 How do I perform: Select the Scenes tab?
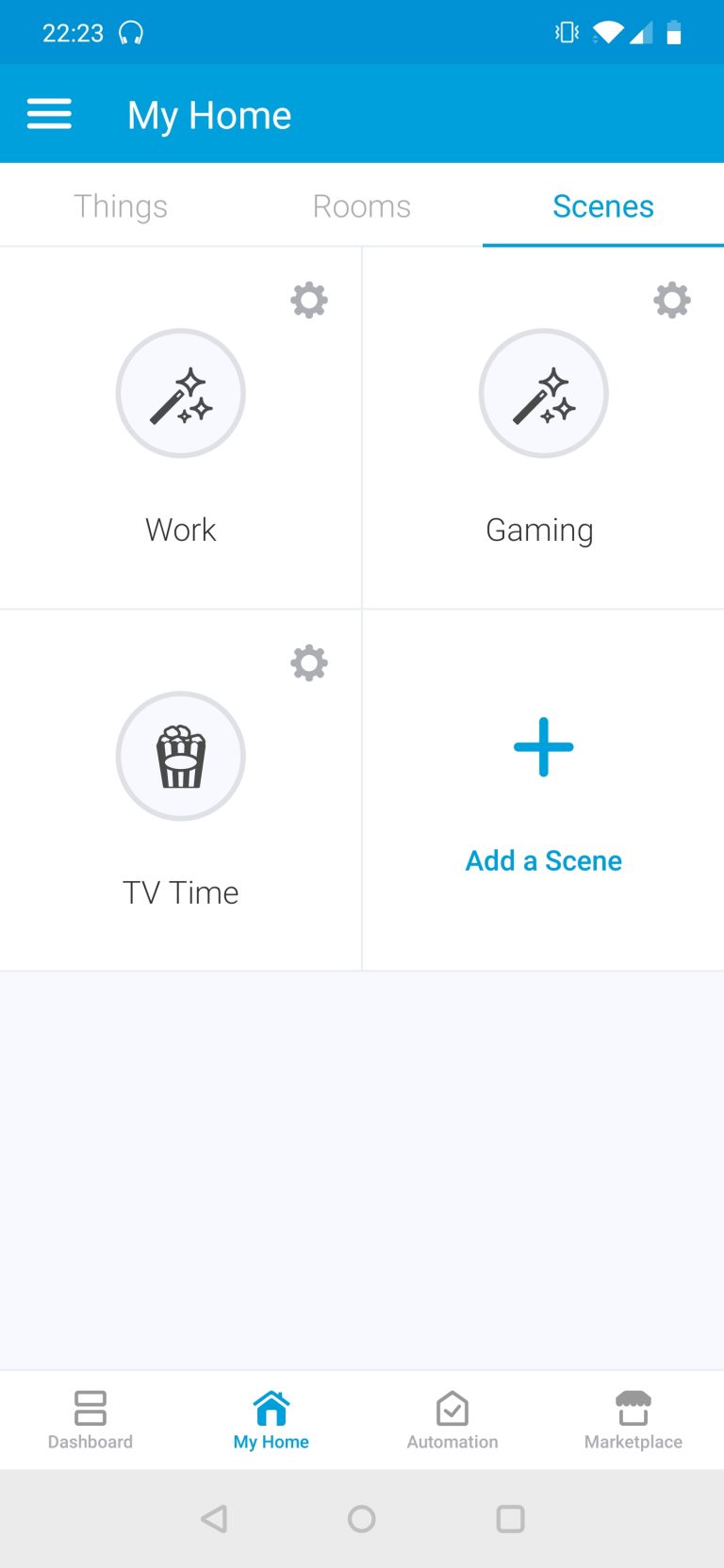click(603, 205)
